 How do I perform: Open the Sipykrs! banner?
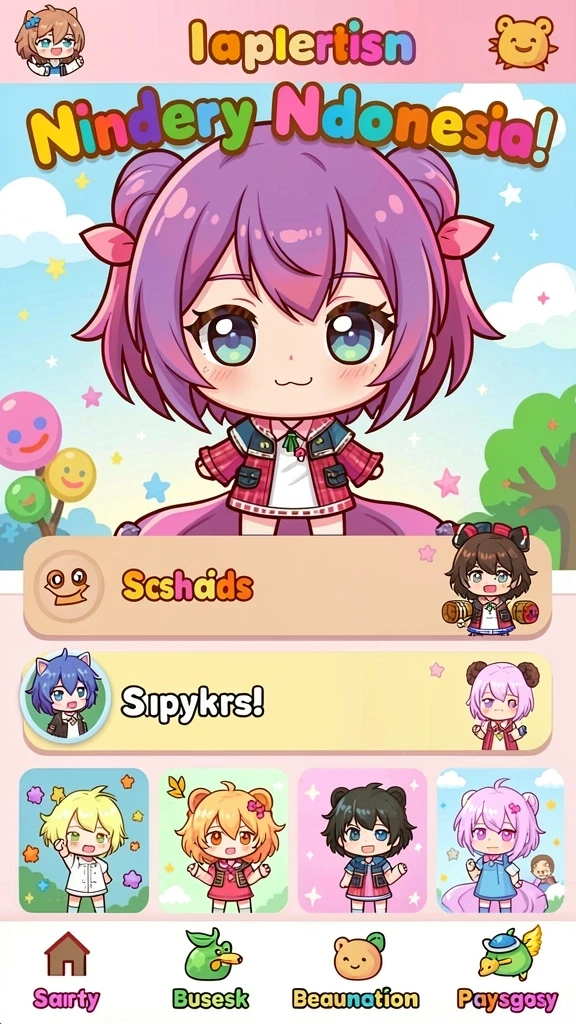[x=287, y=702]
